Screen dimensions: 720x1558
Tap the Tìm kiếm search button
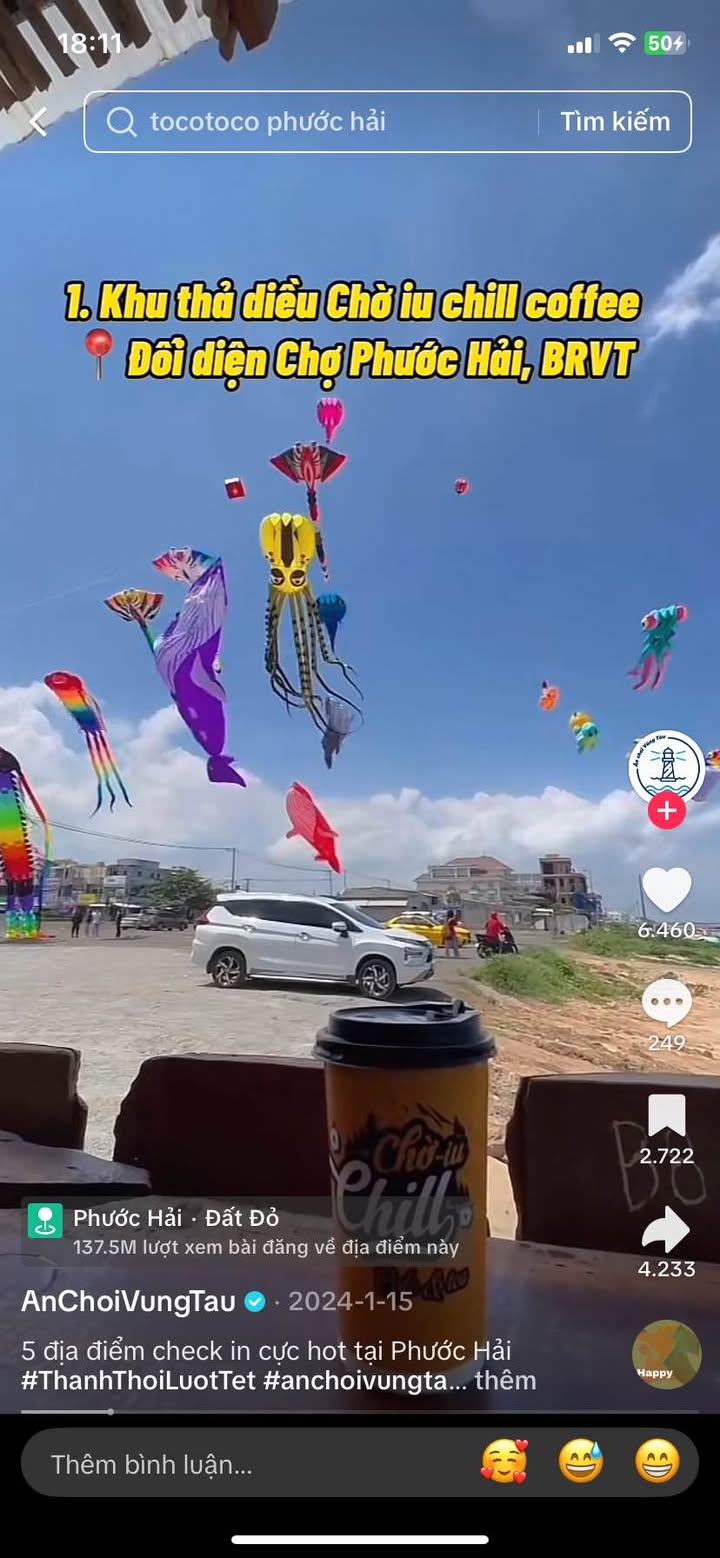(614, 122)
